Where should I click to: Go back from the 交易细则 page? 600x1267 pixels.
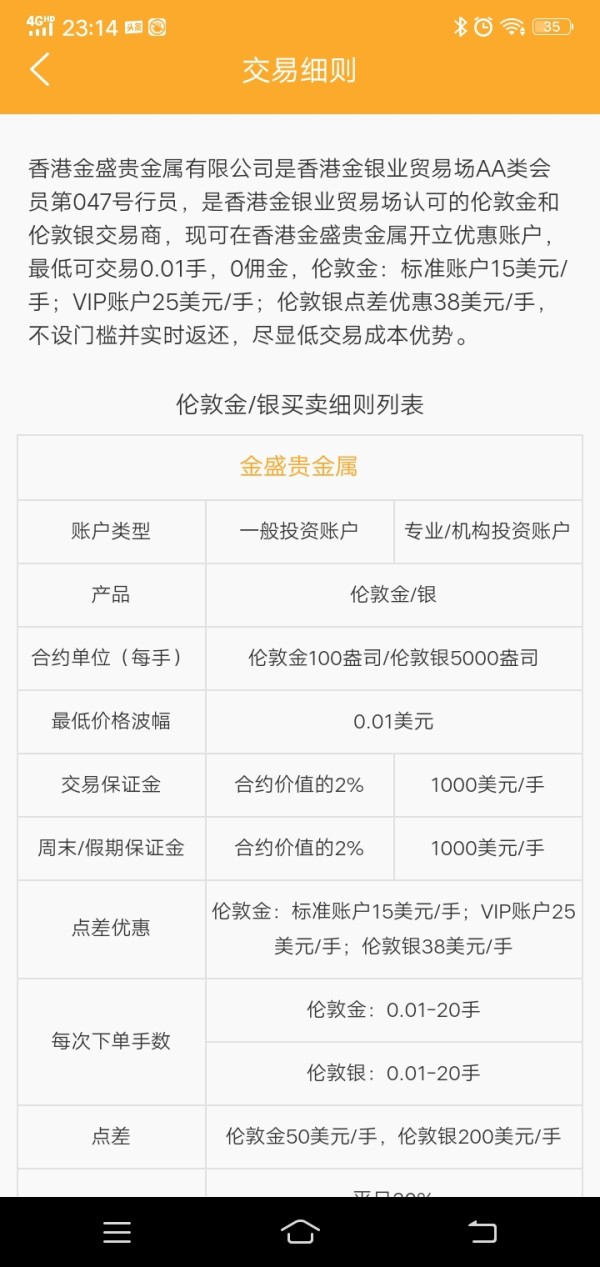(40, 70)
